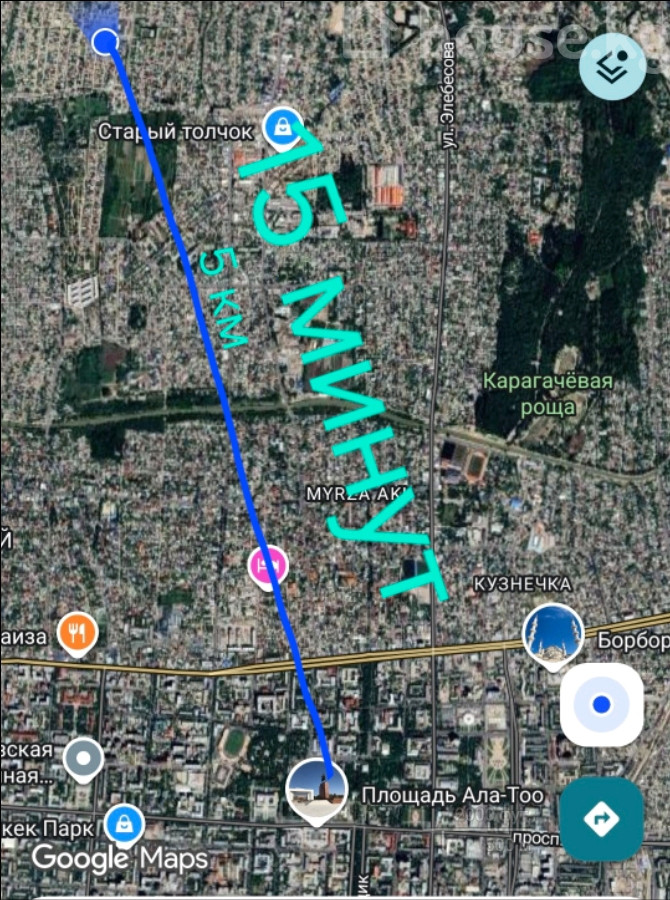
Task: Open the map layers selector
Action: 612,66
